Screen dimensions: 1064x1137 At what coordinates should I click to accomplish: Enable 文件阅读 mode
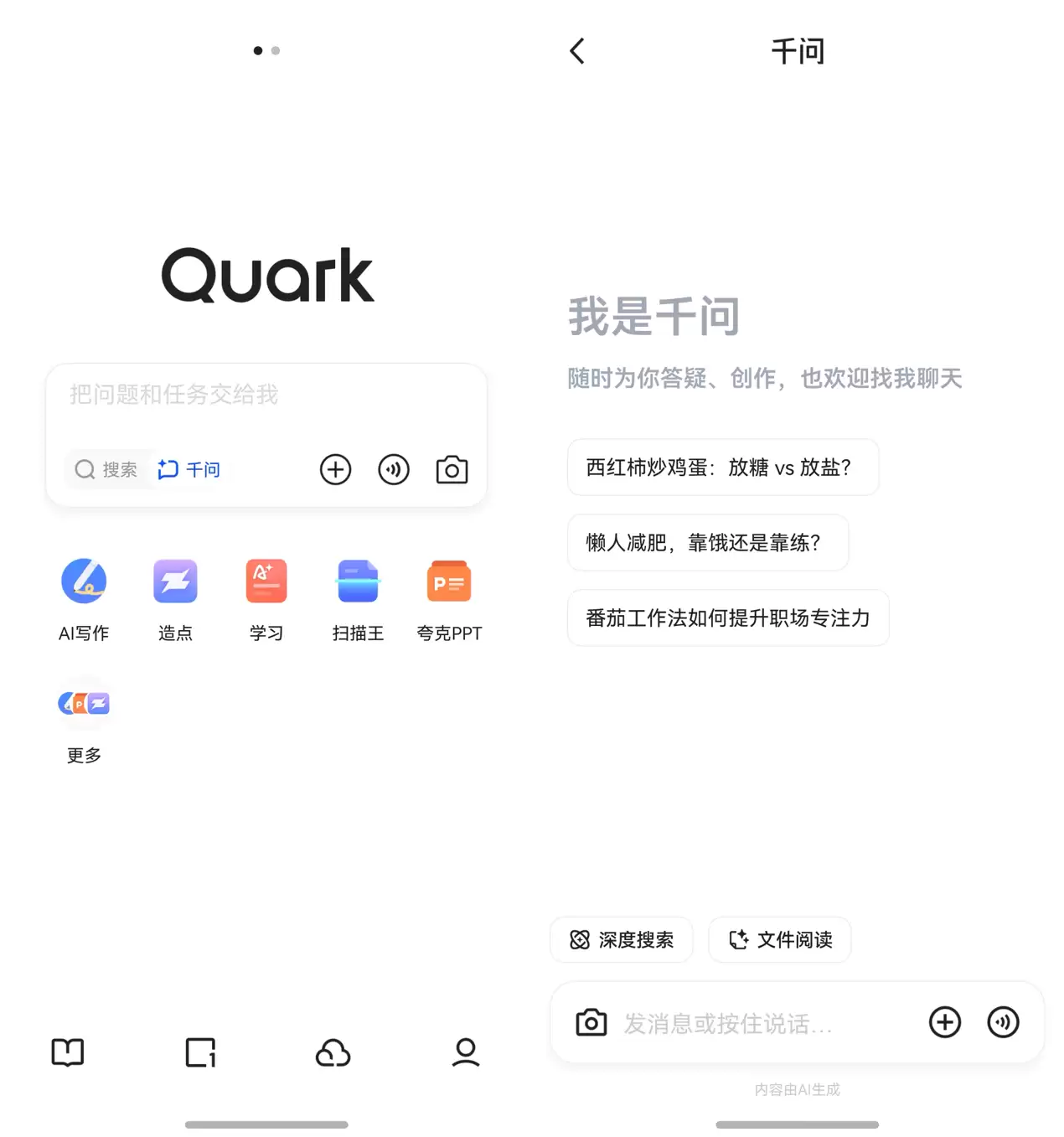click(779, 940)
